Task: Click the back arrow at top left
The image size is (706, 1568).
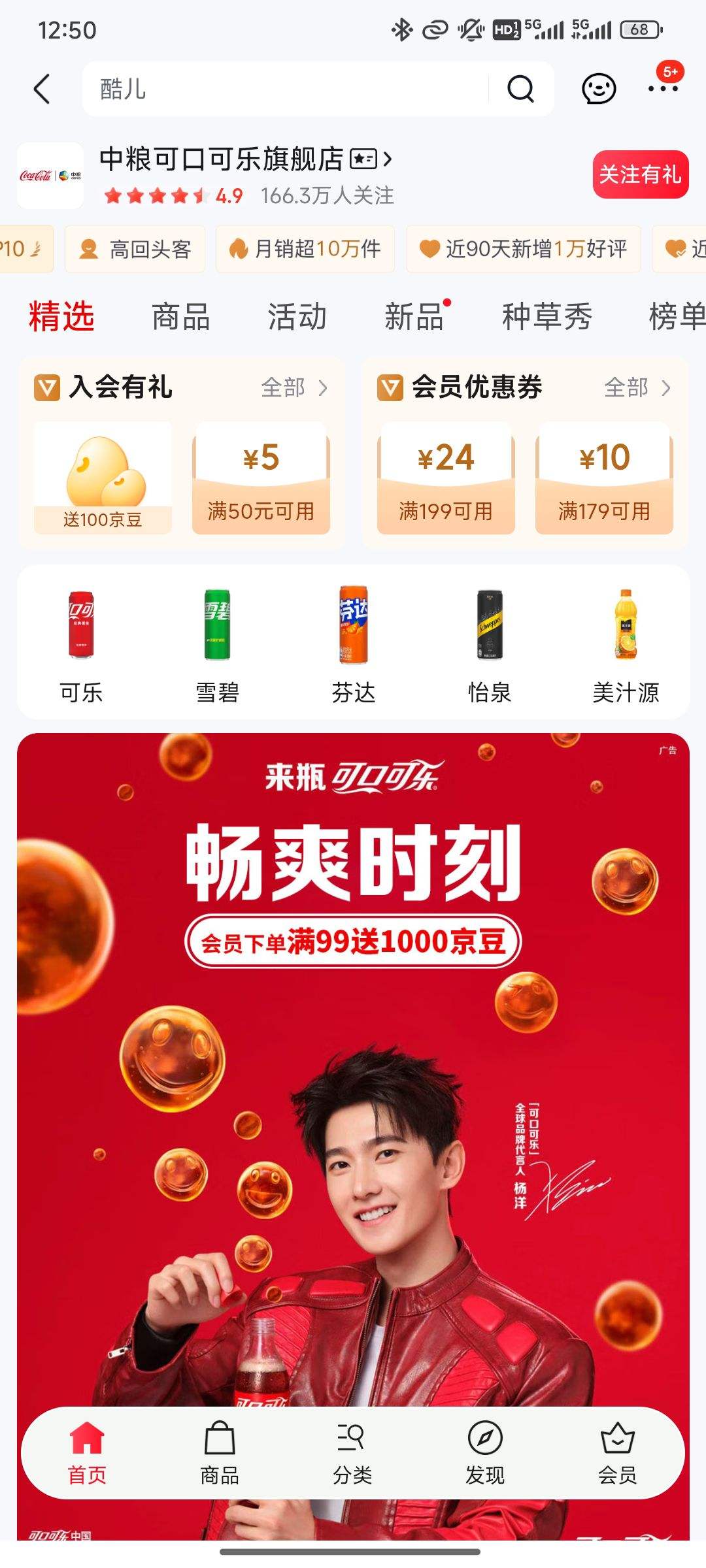Action: point(42,89)
